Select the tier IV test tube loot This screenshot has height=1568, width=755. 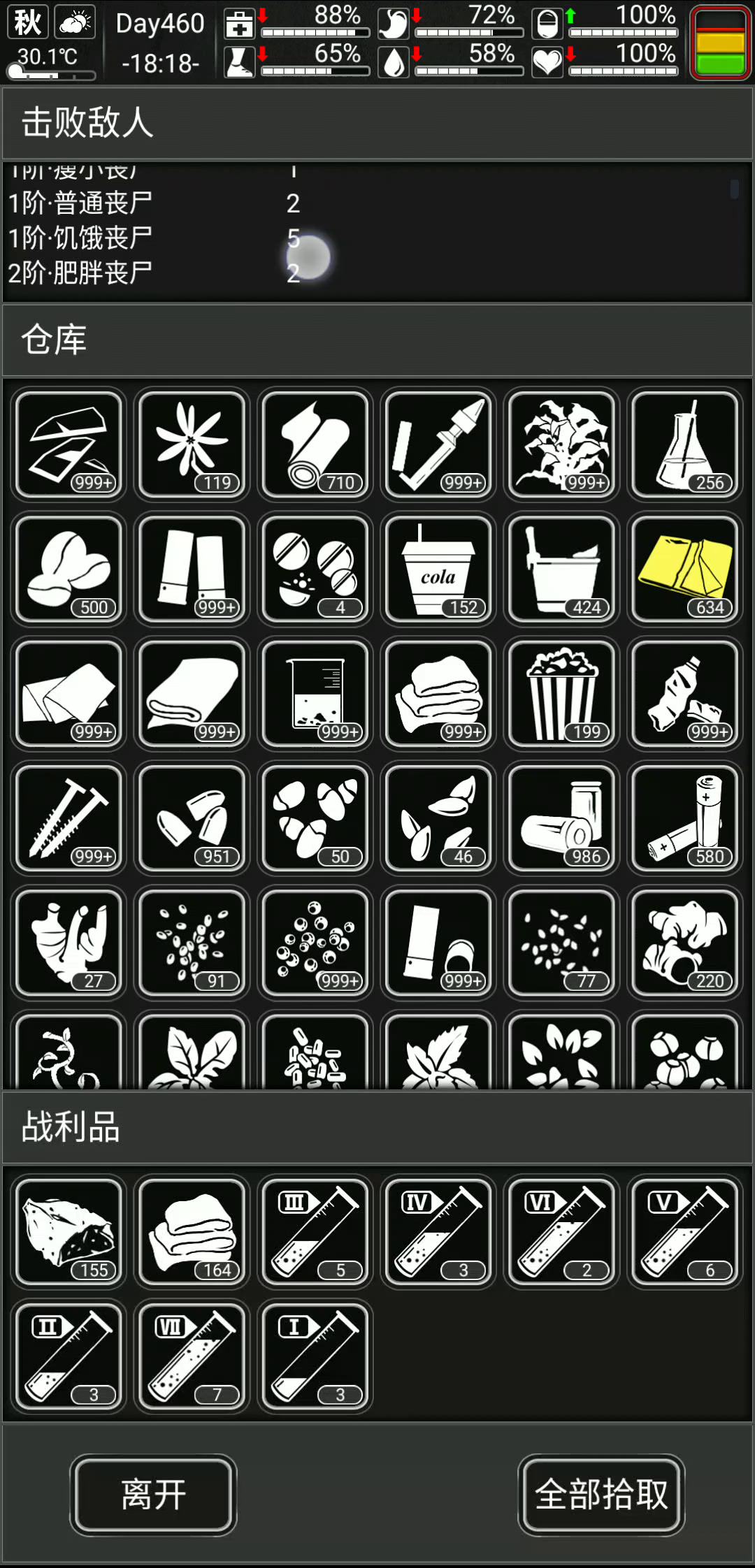pyautogui.click(x=438, y=1232)
